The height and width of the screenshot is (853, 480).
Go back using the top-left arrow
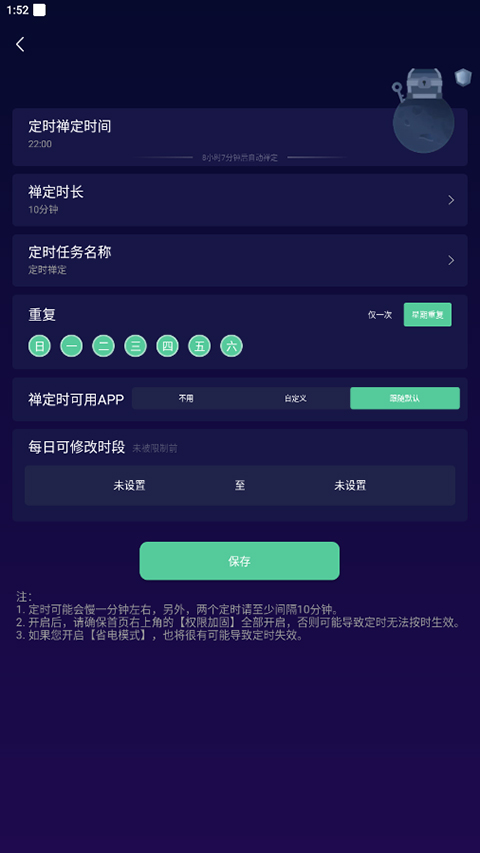20,45
